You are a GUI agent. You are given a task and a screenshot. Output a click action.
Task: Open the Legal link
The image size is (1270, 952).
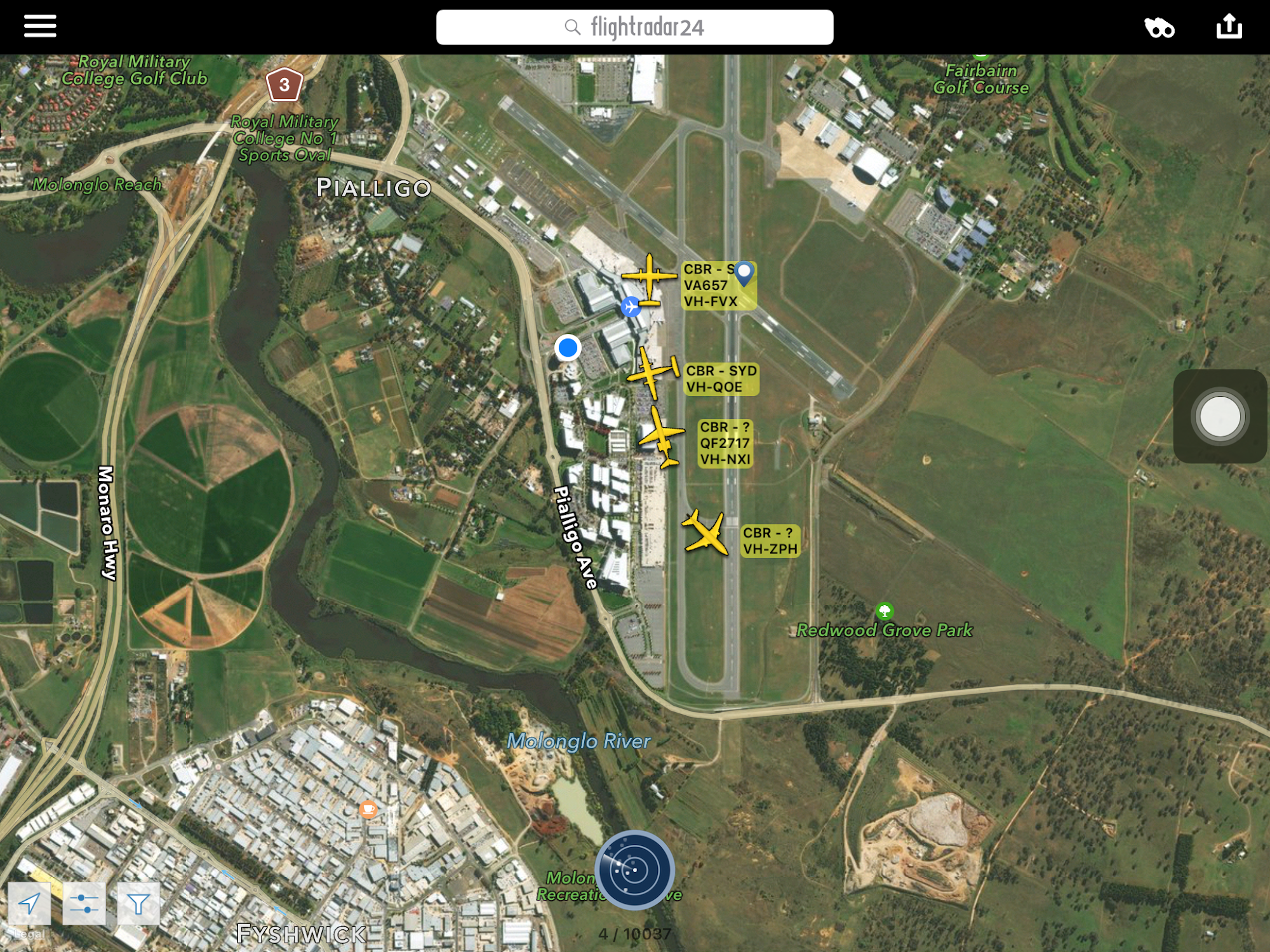tap(29, 934)
